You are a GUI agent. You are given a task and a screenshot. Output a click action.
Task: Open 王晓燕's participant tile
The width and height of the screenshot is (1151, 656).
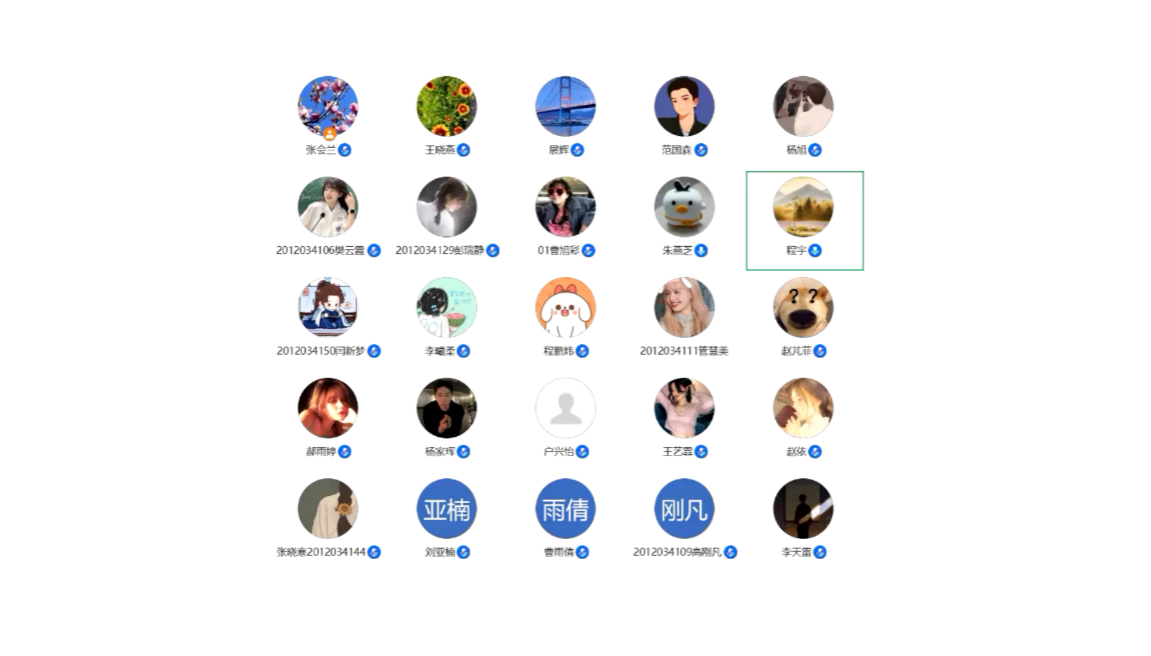click(446, 106)
